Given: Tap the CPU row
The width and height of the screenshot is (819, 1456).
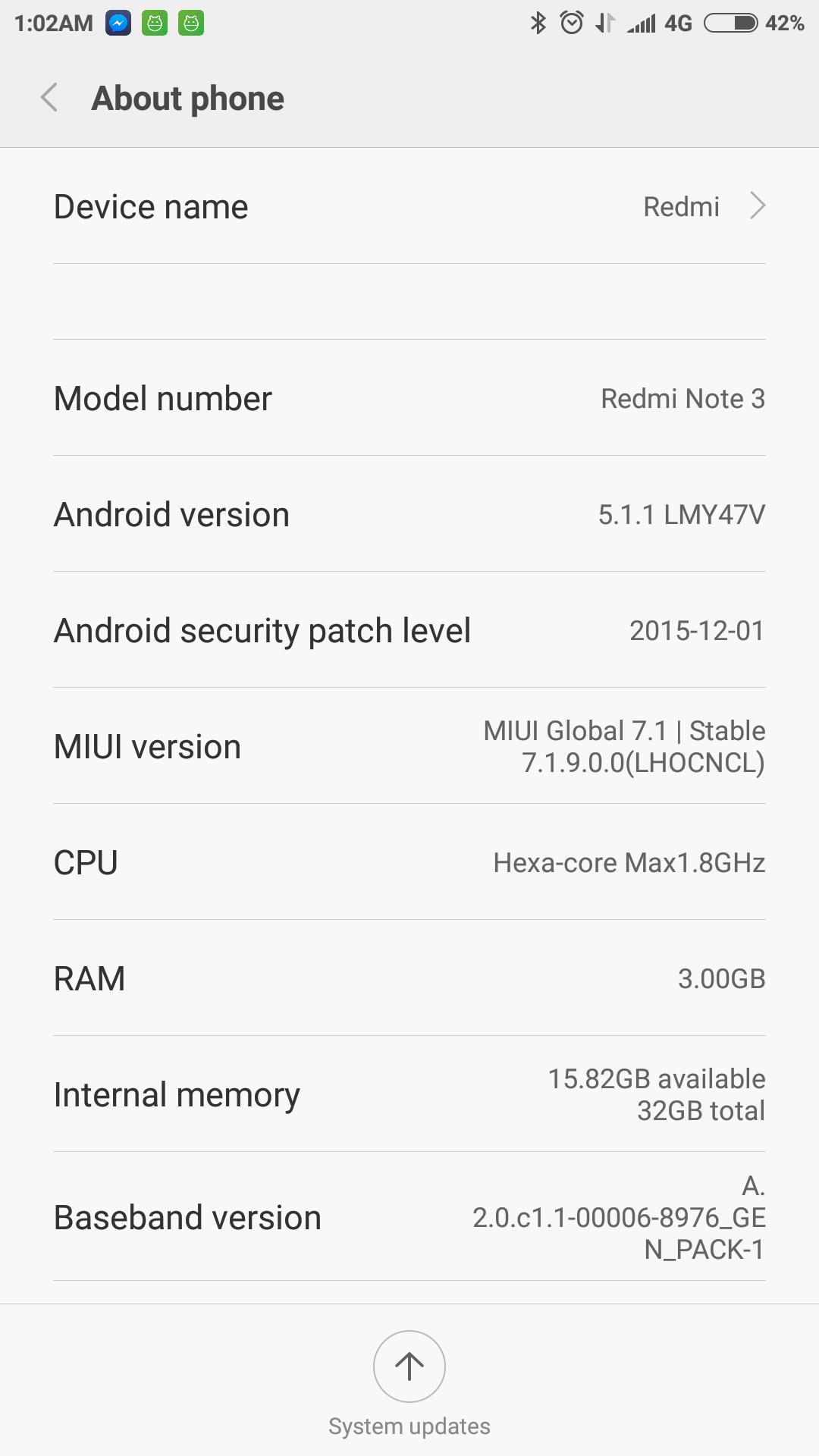Looking at the screenshot, I should click(409, 862).
